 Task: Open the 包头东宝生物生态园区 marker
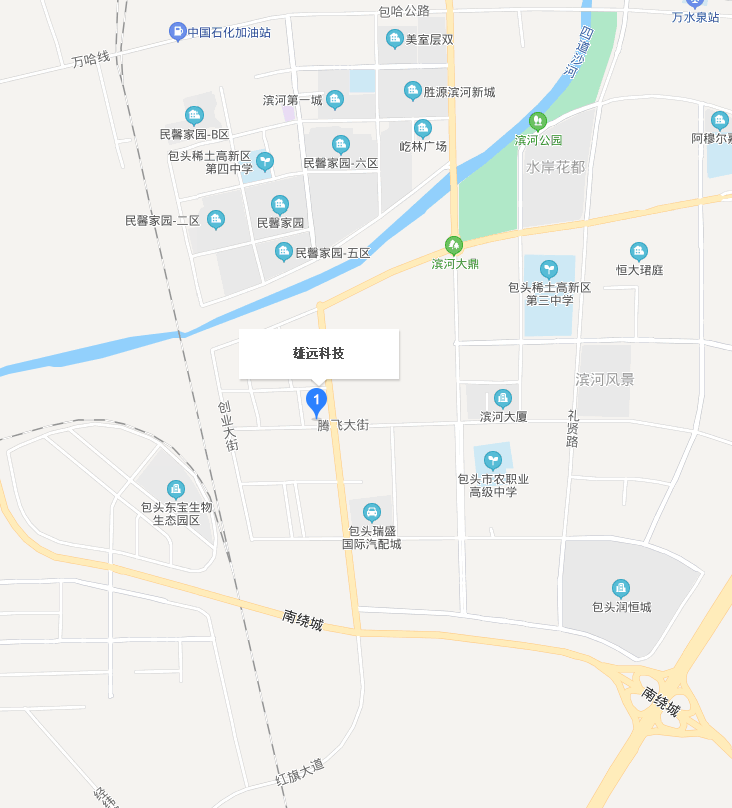click(176, 489)
